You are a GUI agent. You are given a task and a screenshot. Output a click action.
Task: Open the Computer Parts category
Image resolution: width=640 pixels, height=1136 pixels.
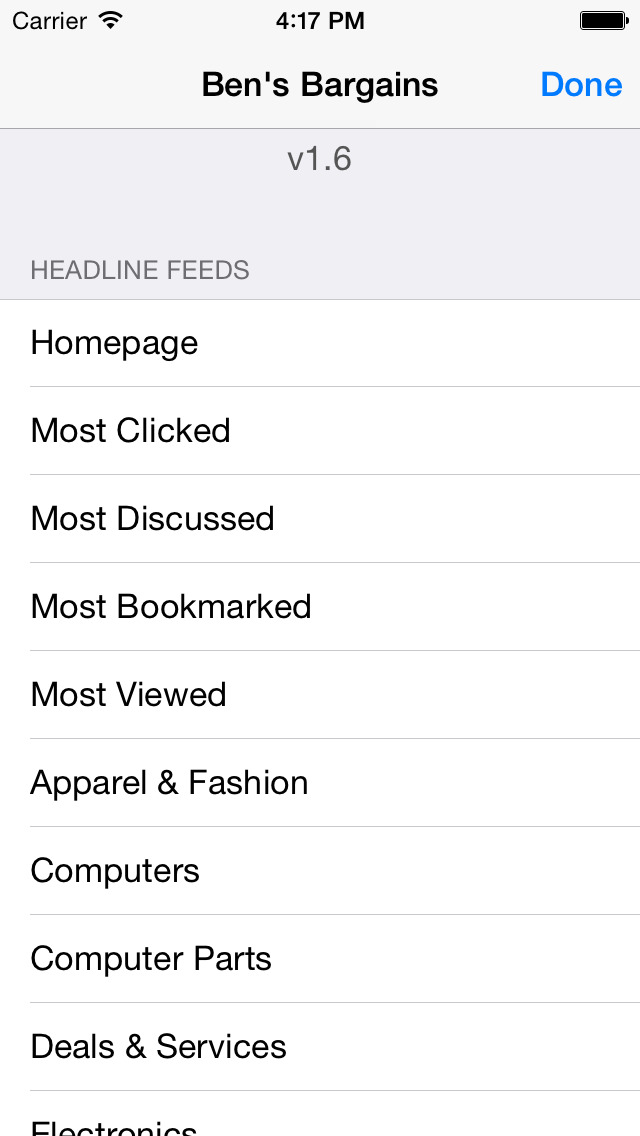[320, 959]
